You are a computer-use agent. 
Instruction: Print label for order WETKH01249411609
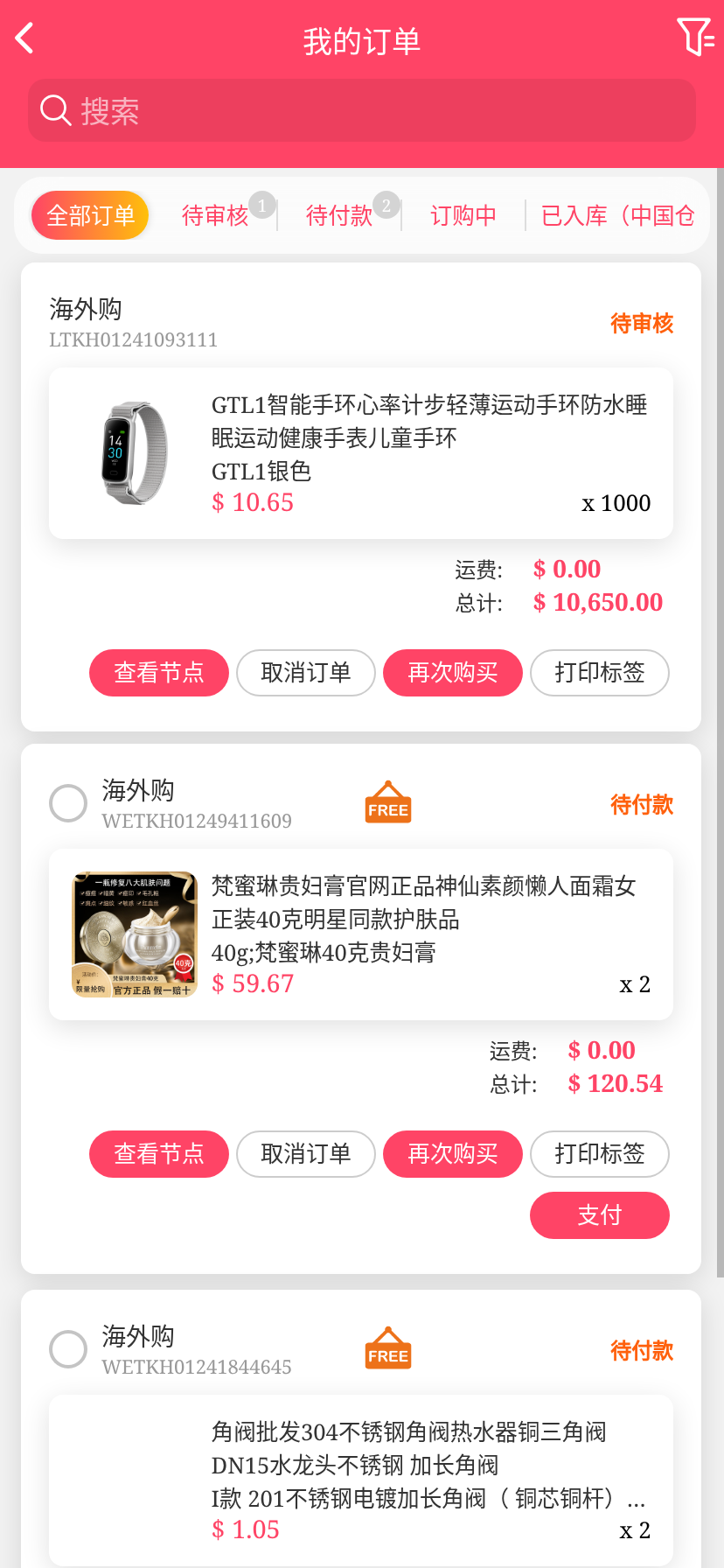click(x=600, y=1154)
